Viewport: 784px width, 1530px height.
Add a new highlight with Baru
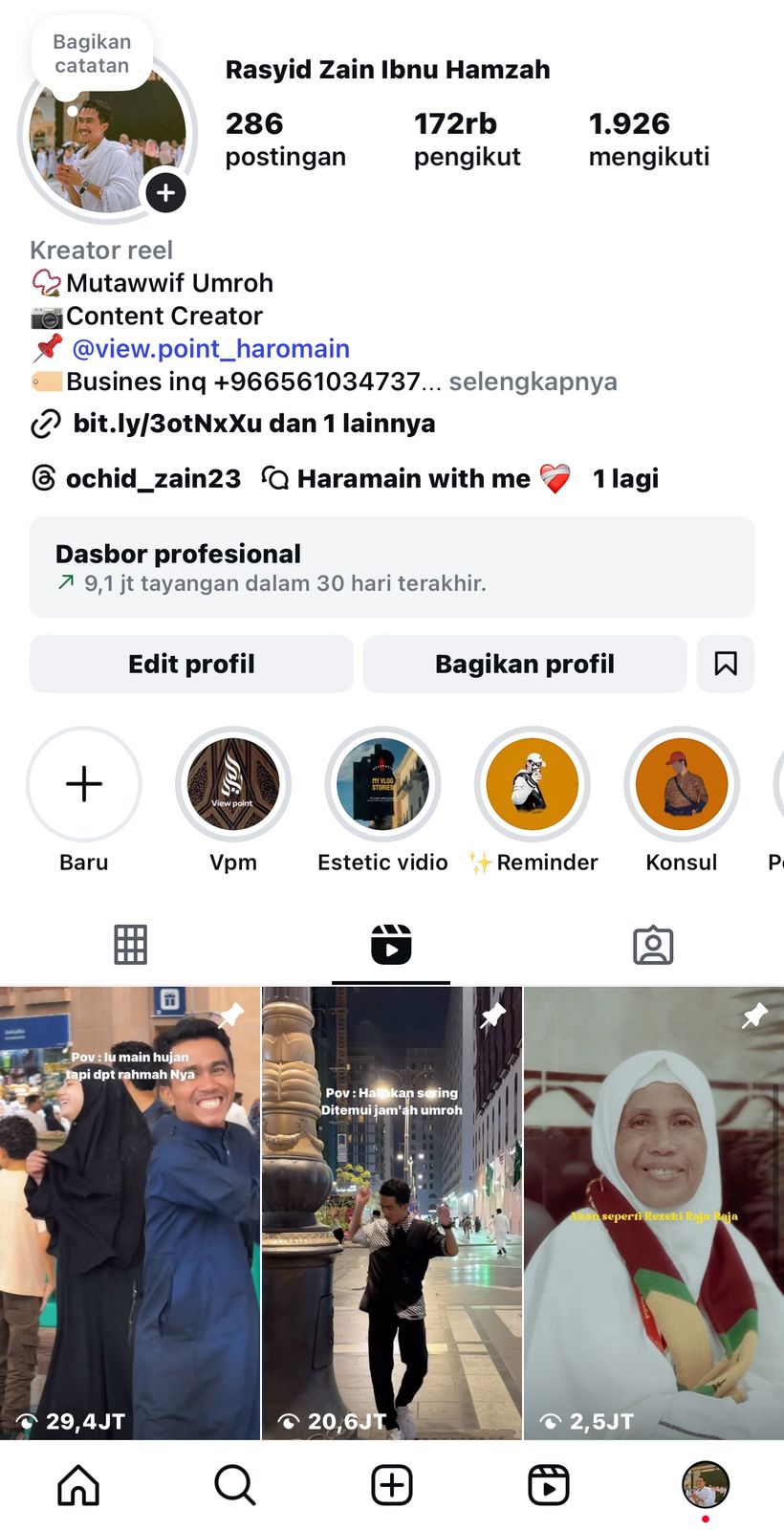coord(84,784)
